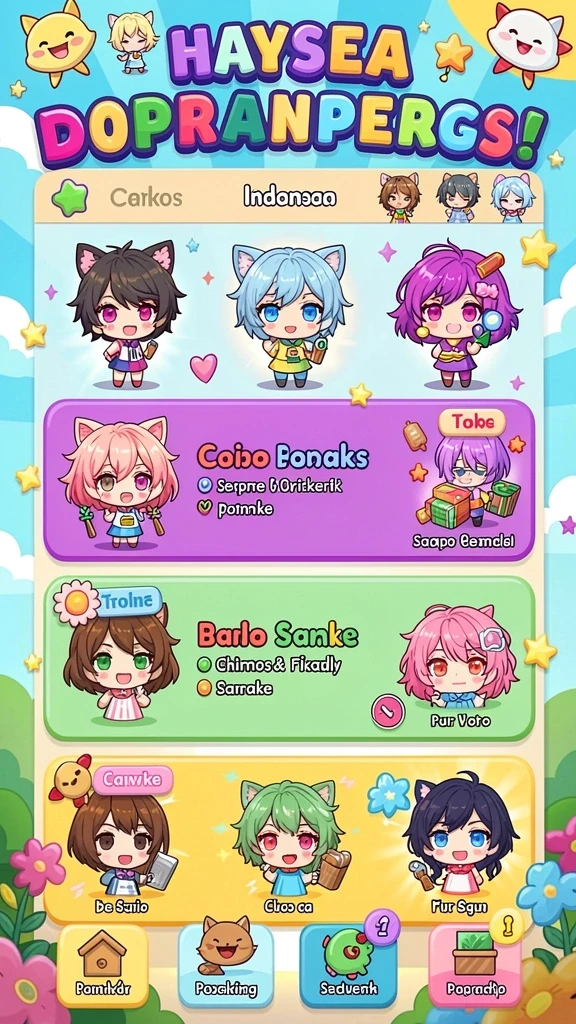Select the Indonesaa tab
Screen dimensions: 576x1024
tap(290, 197)
